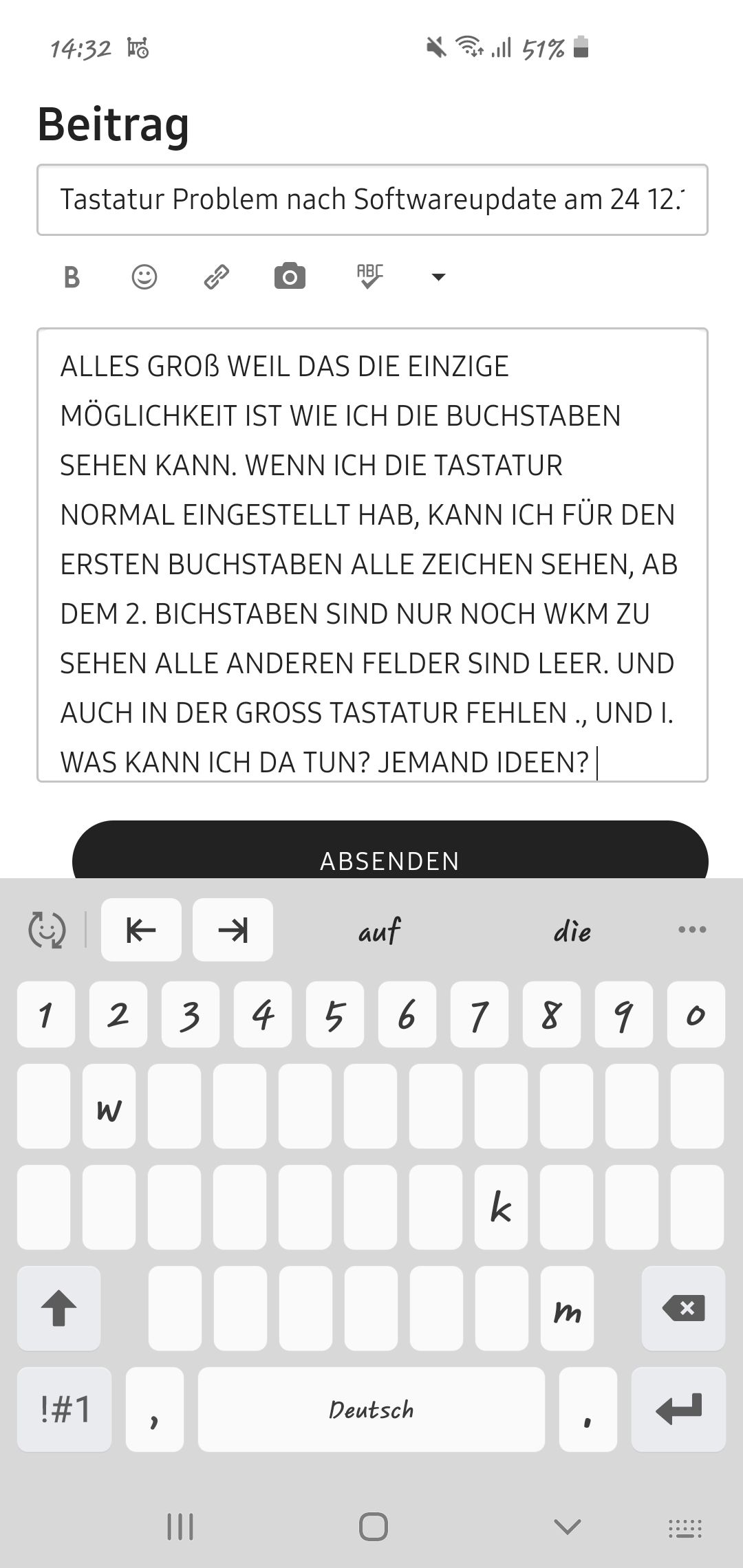
Task: Focus the post body text area
Action: coord(371,554)
